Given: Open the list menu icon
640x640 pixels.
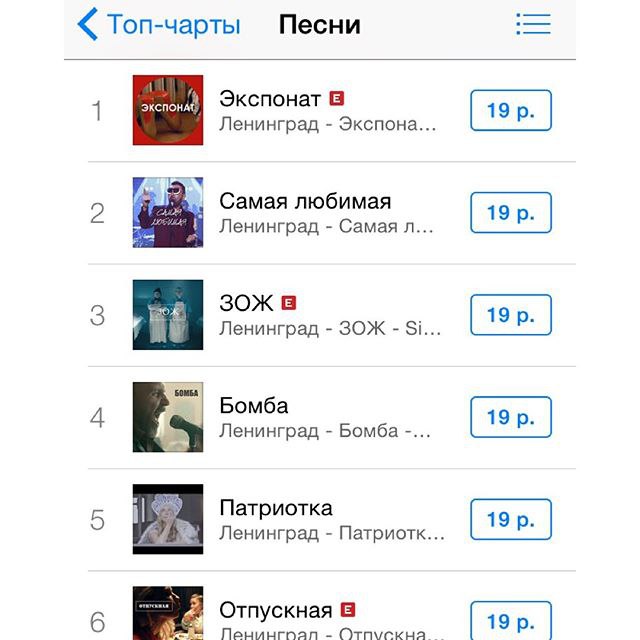Looking at the screenshot, I should (x=532, y=25).
